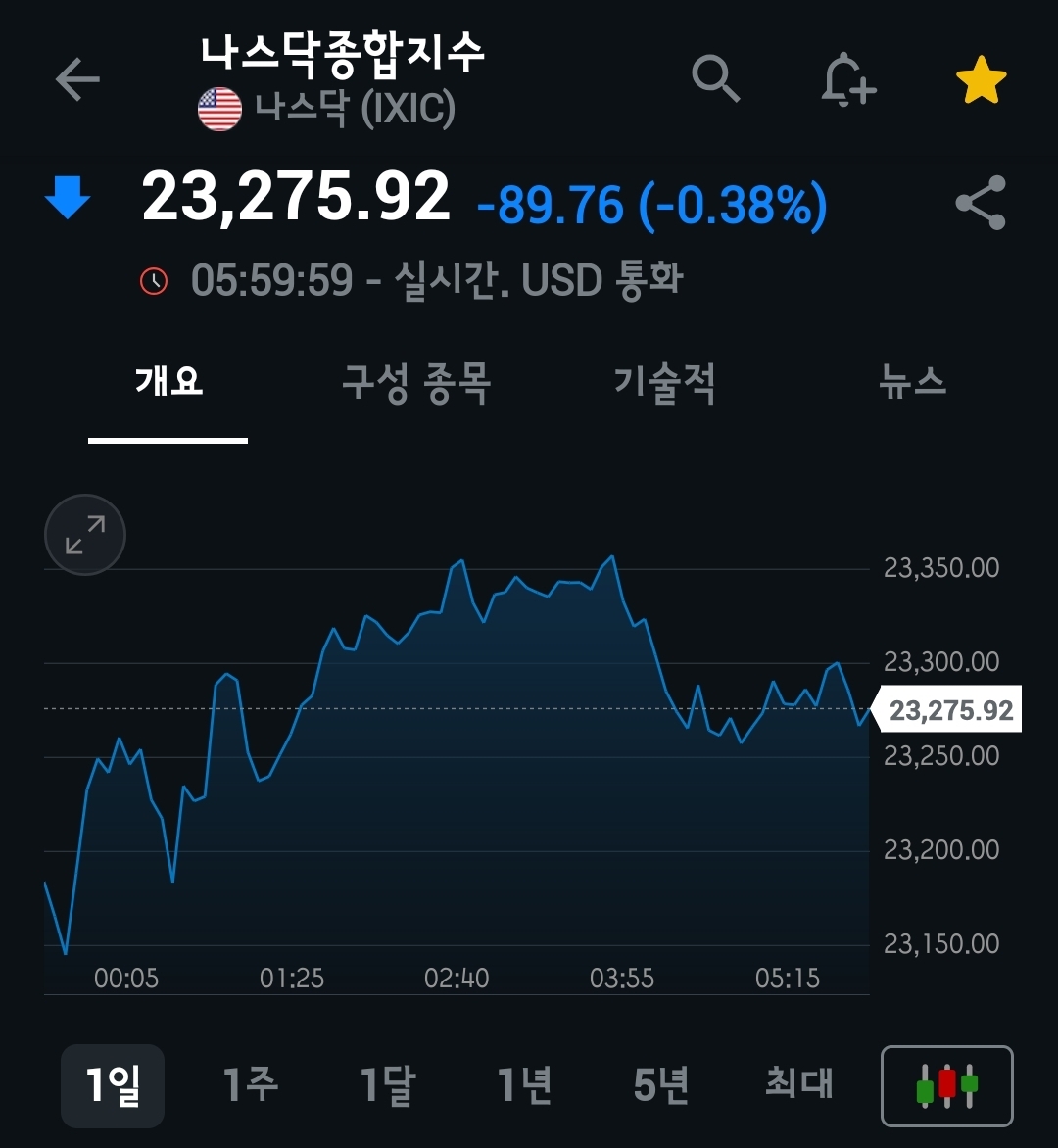
Task: Expand the chart to full screen
Action: pyautogui.click(x=85, y=535)
